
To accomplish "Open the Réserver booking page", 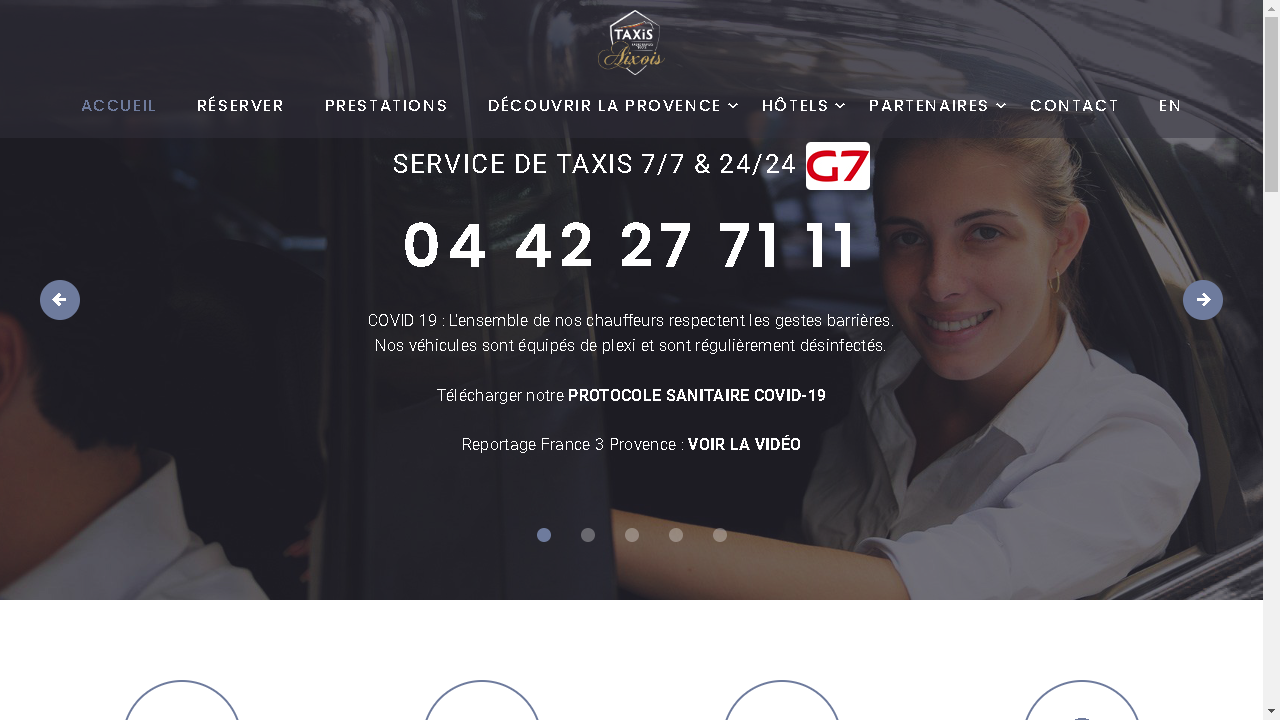I will (240, 106).
